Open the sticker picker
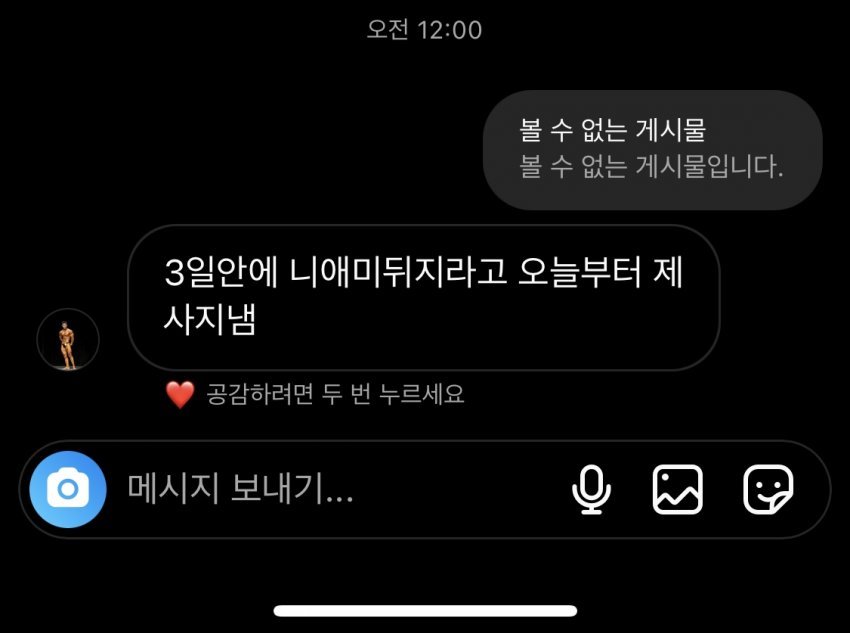Screen dimensions: 850x633 pos(768,490)
